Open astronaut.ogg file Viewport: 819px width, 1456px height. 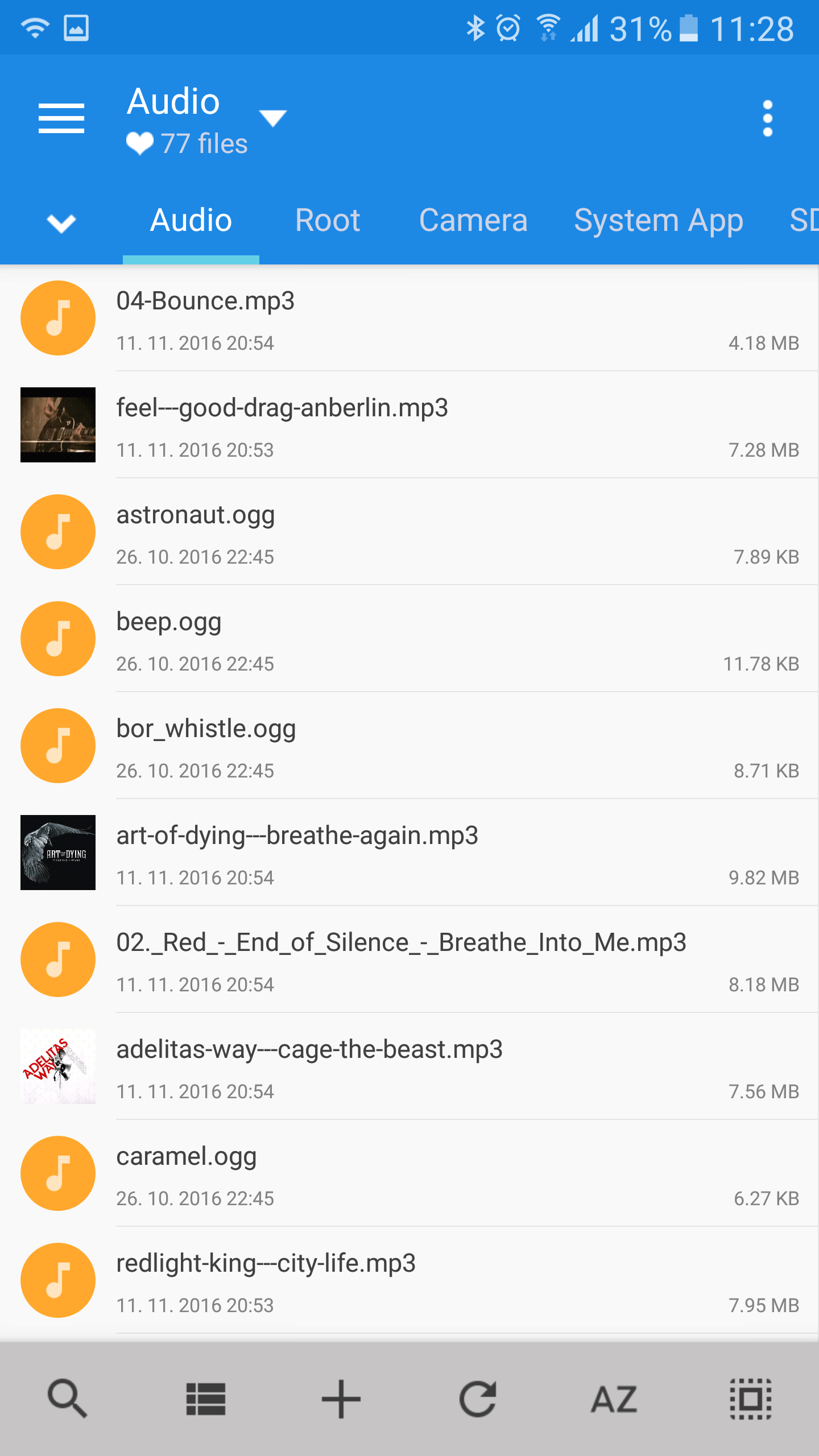[x=409, y=532]
